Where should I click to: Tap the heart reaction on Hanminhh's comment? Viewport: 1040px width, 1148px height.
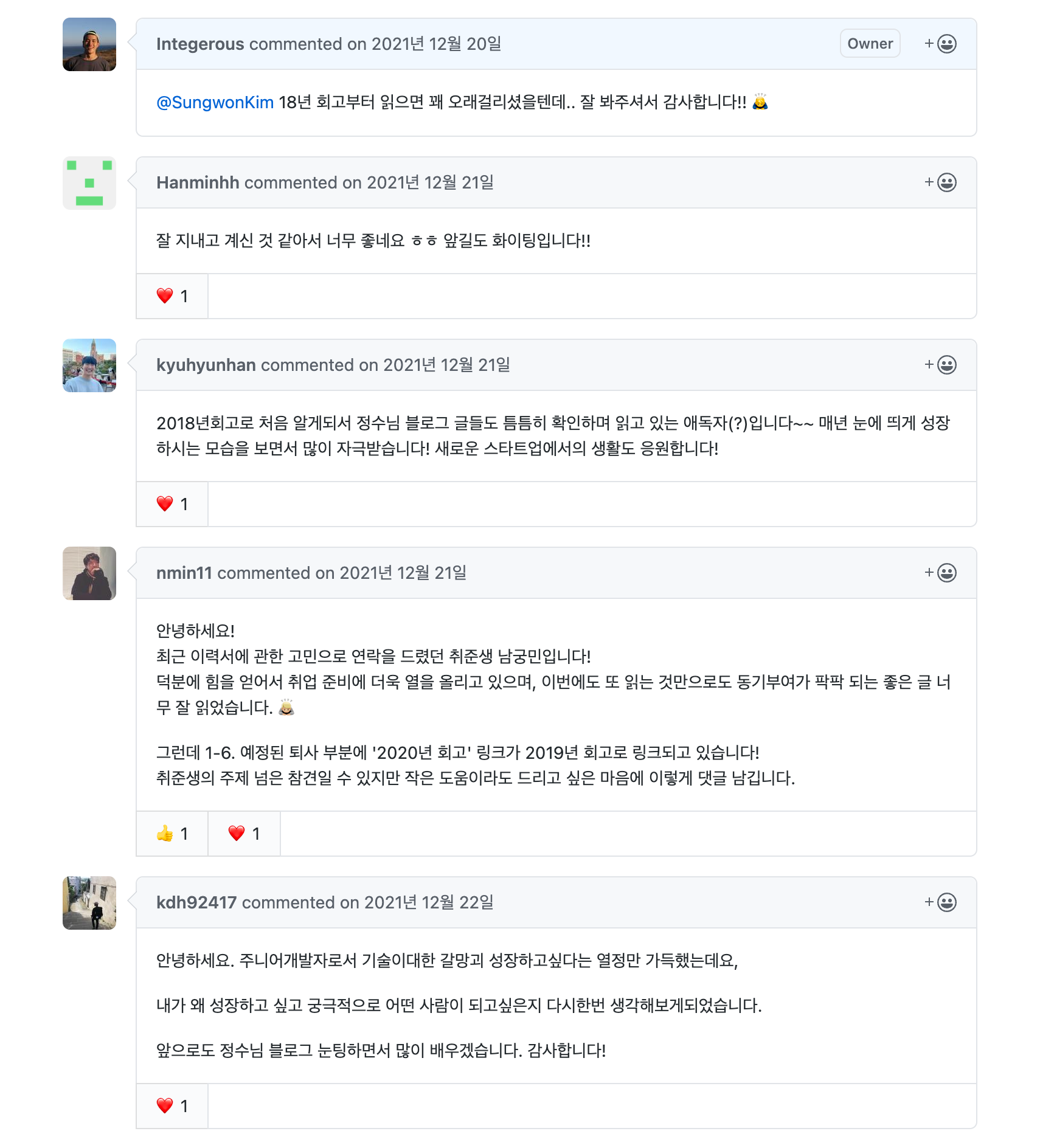click(x=172, y=296)
